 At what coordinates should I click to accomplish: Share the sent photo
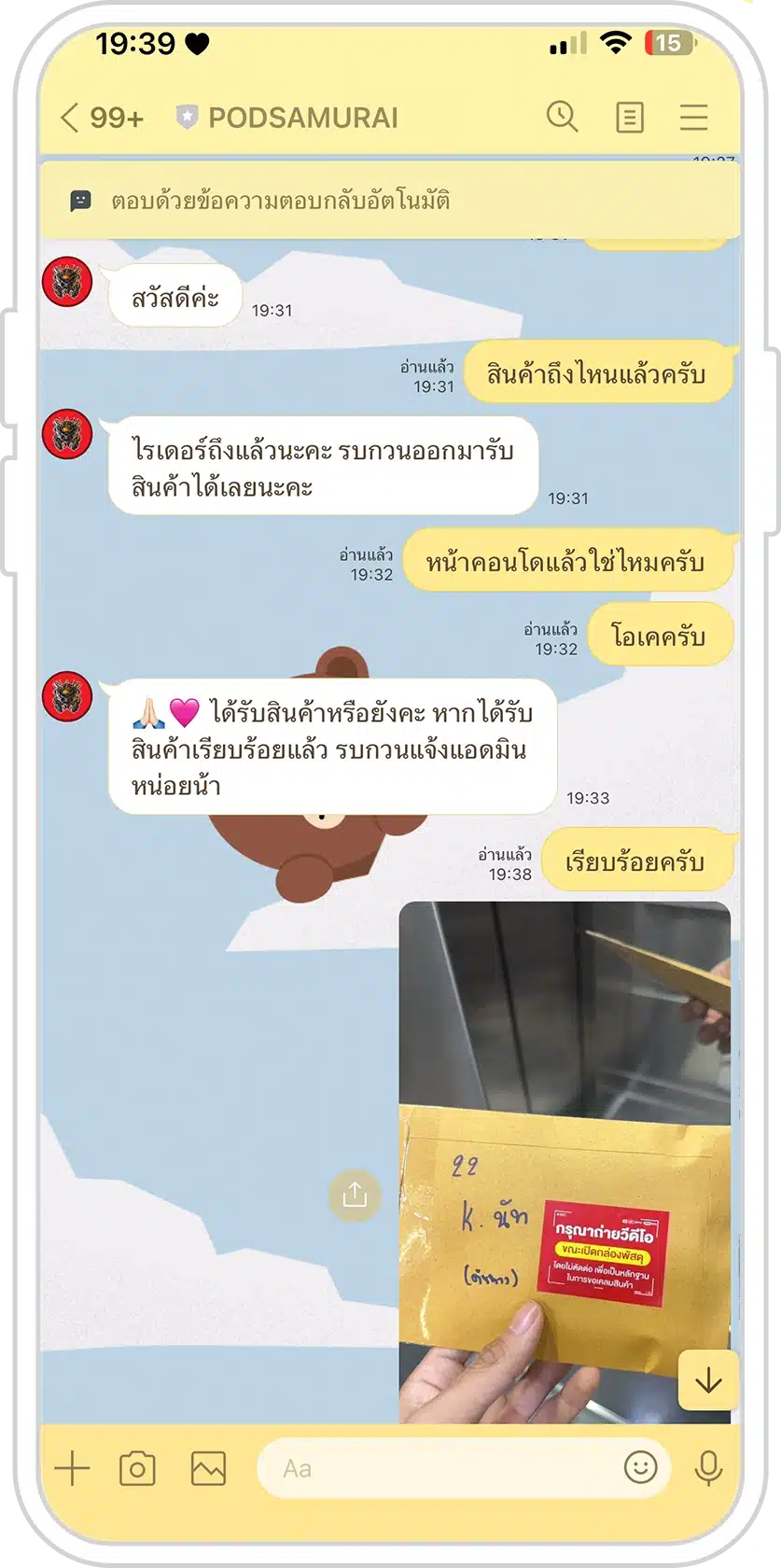tap(355, 1195)
